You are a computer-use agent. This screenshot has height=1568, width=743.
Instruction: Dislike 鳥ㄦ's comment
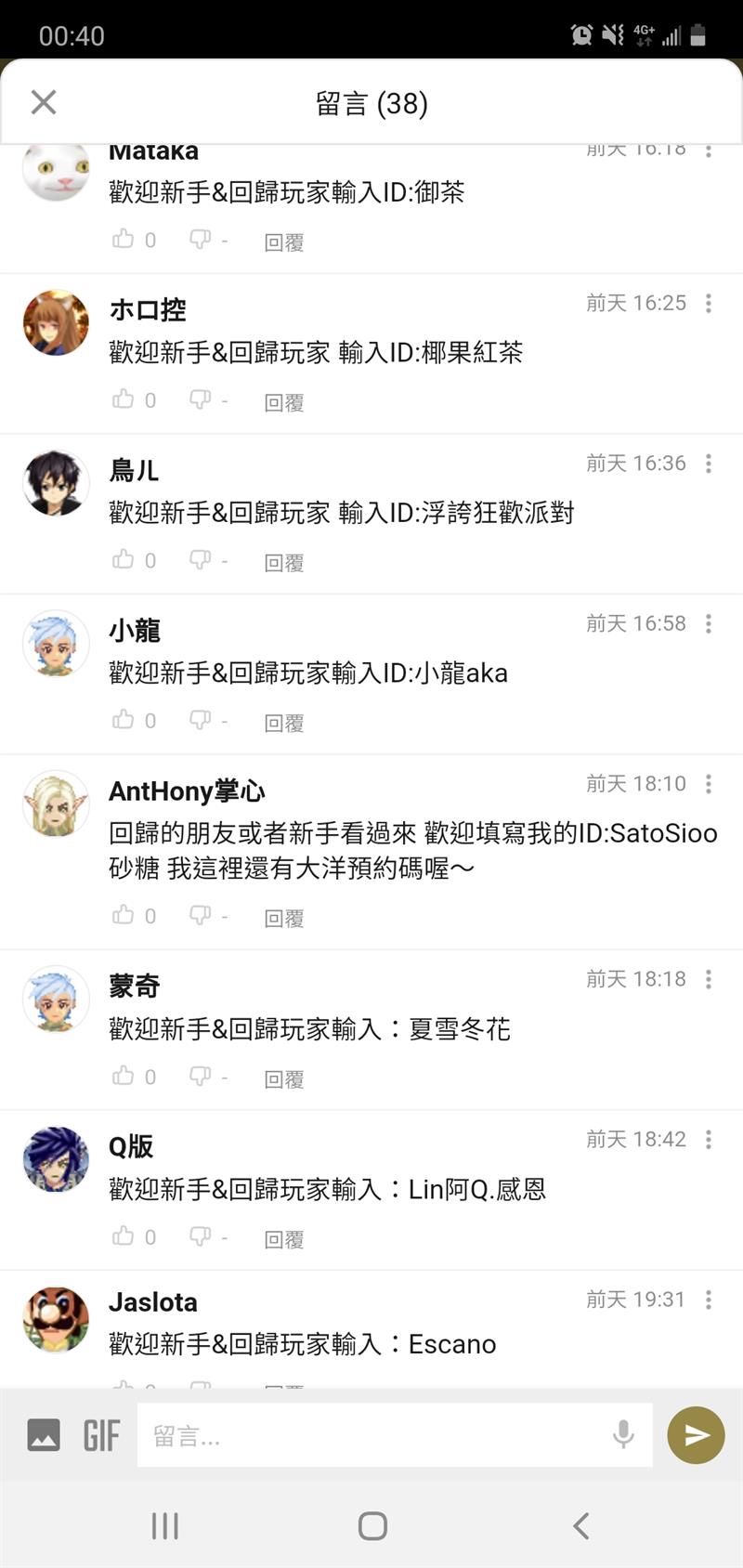pyautogui.click(x=200, y=559)
